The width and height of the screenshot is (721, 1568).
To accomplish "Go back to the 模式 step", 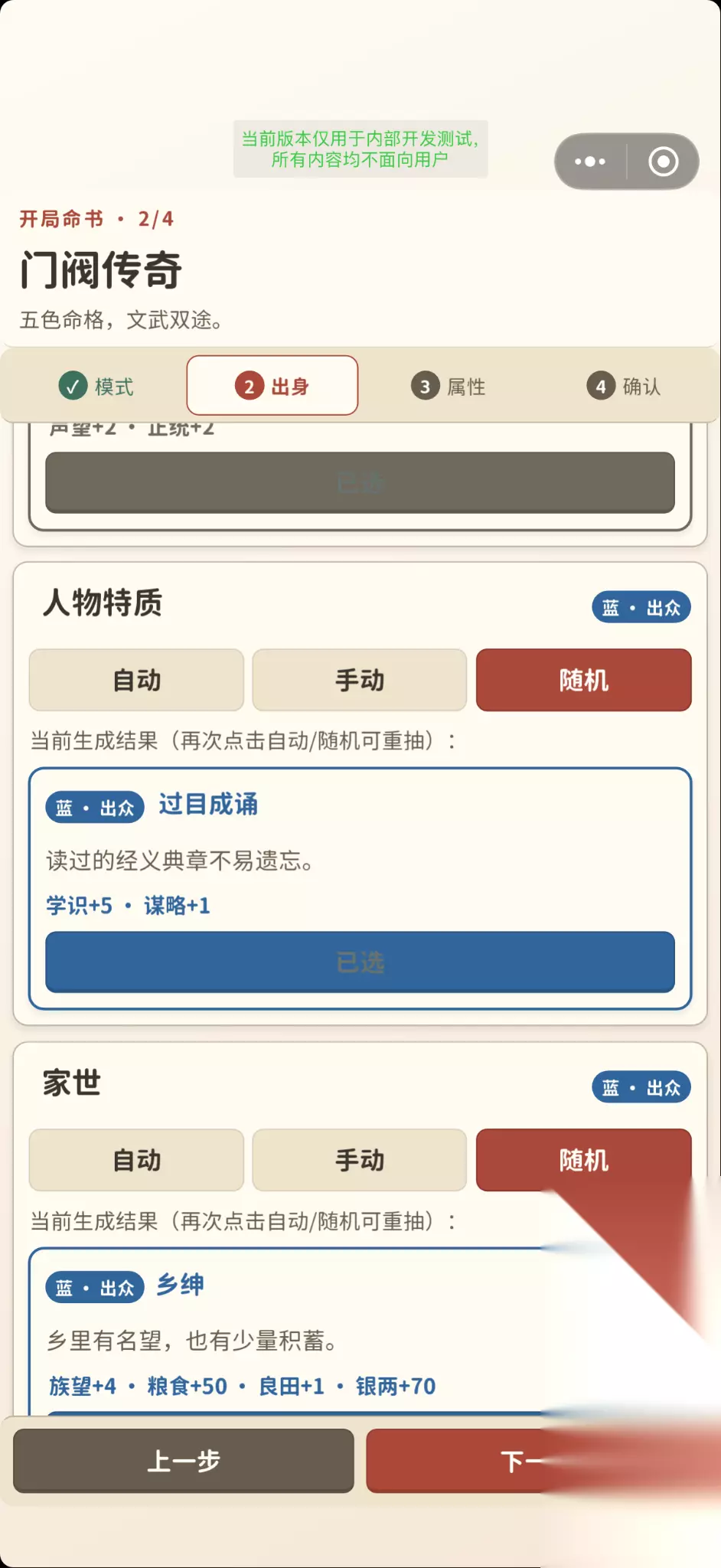I will click(x=96, y=386).
